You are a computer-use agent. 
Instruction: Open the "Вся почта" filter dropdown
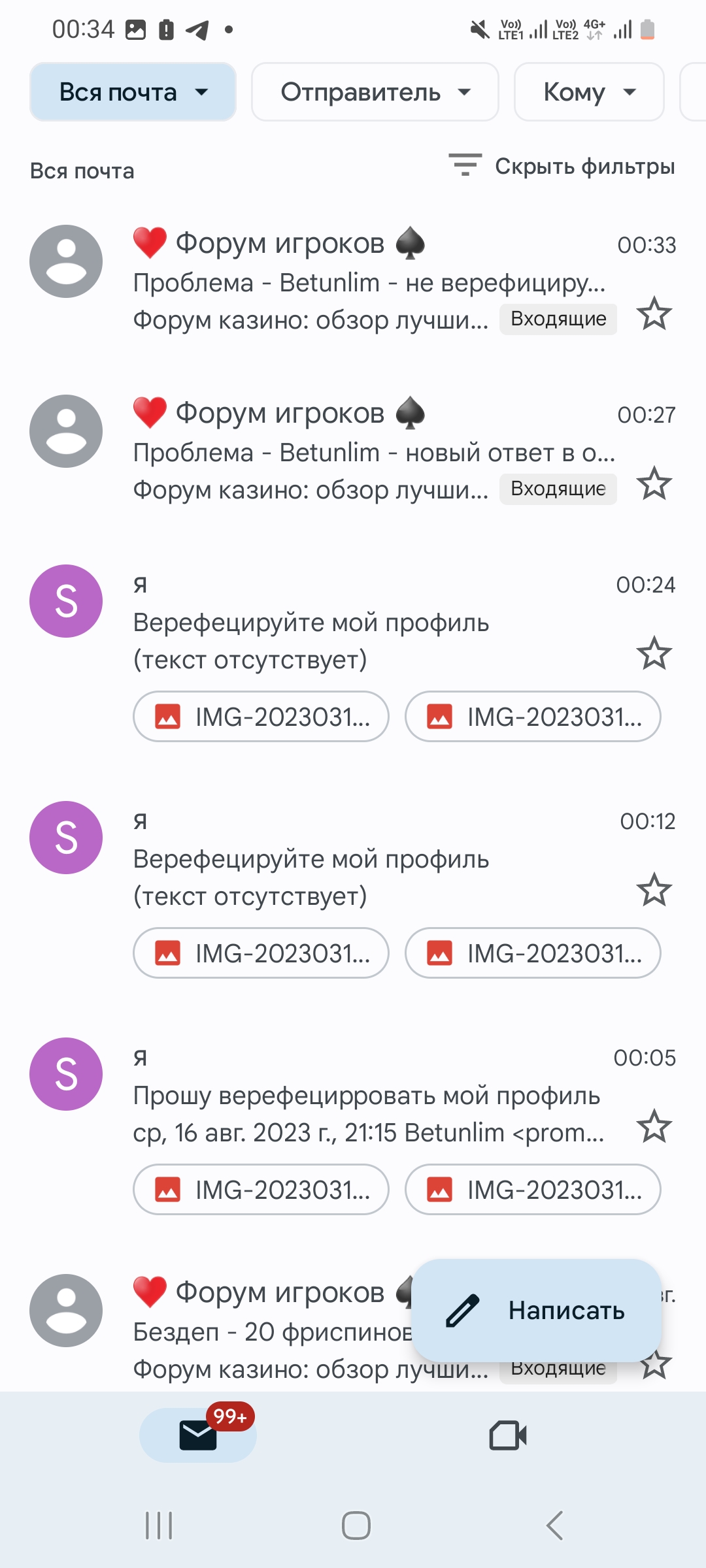[x=133, y=92]
